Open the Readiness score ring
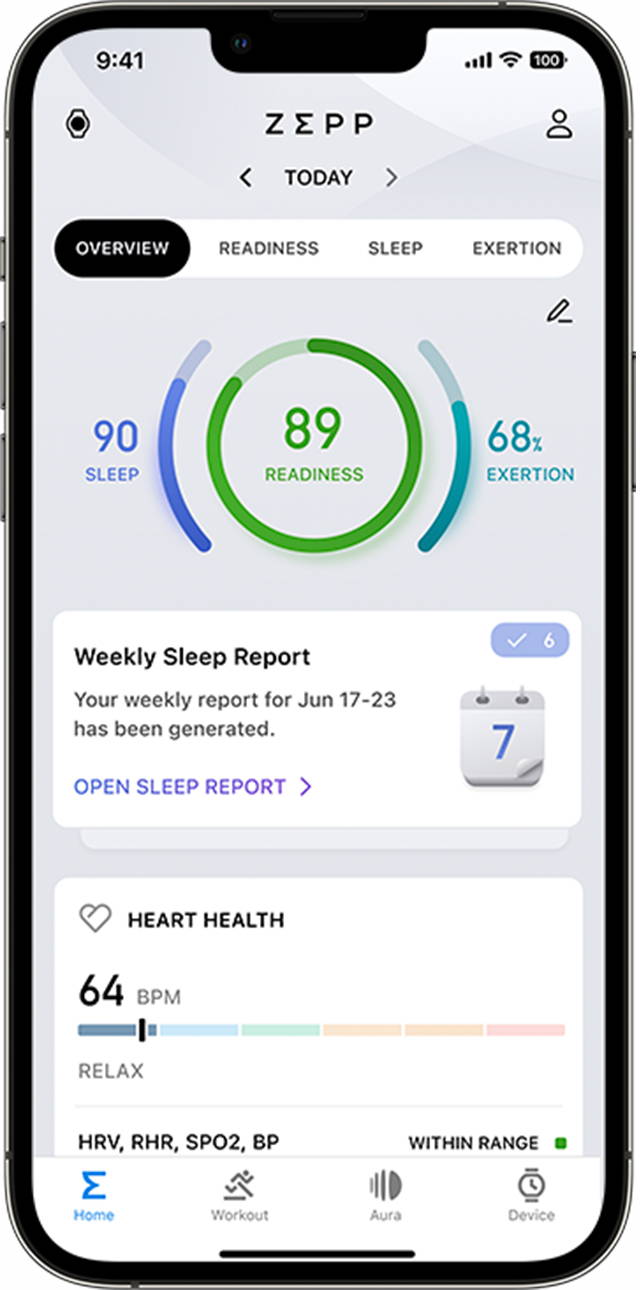Viewport: 640px width, 1290px height. pos(314,445)
